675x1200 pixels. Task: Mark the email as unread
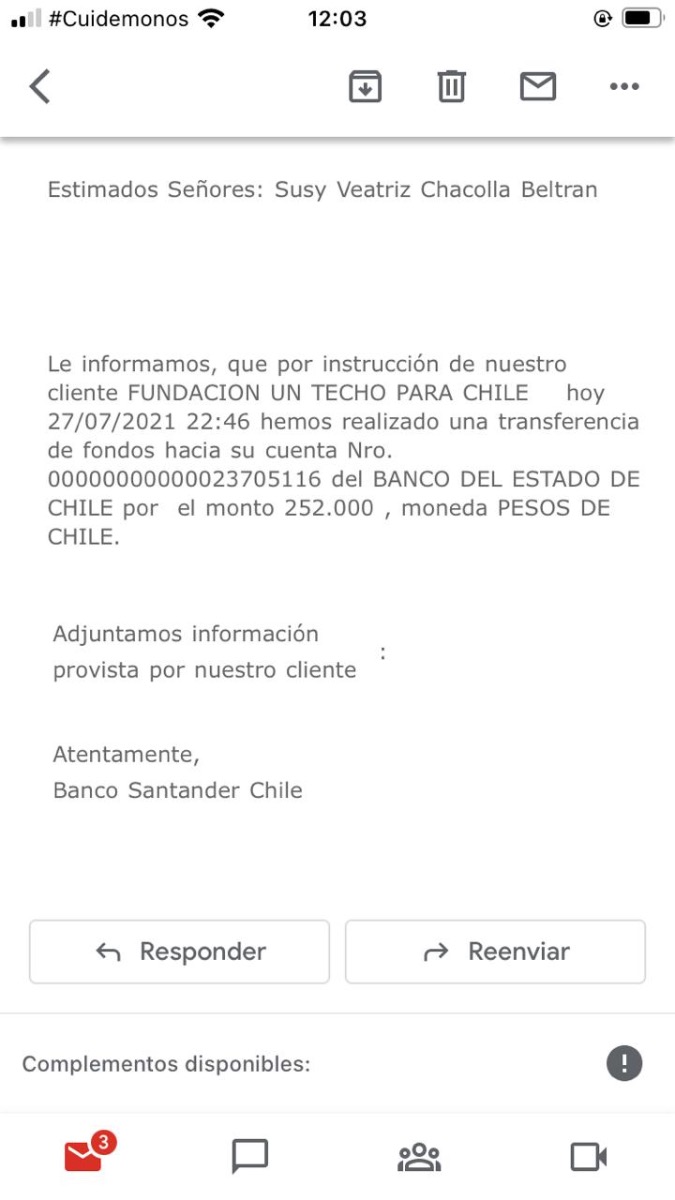tap(538, 87)
